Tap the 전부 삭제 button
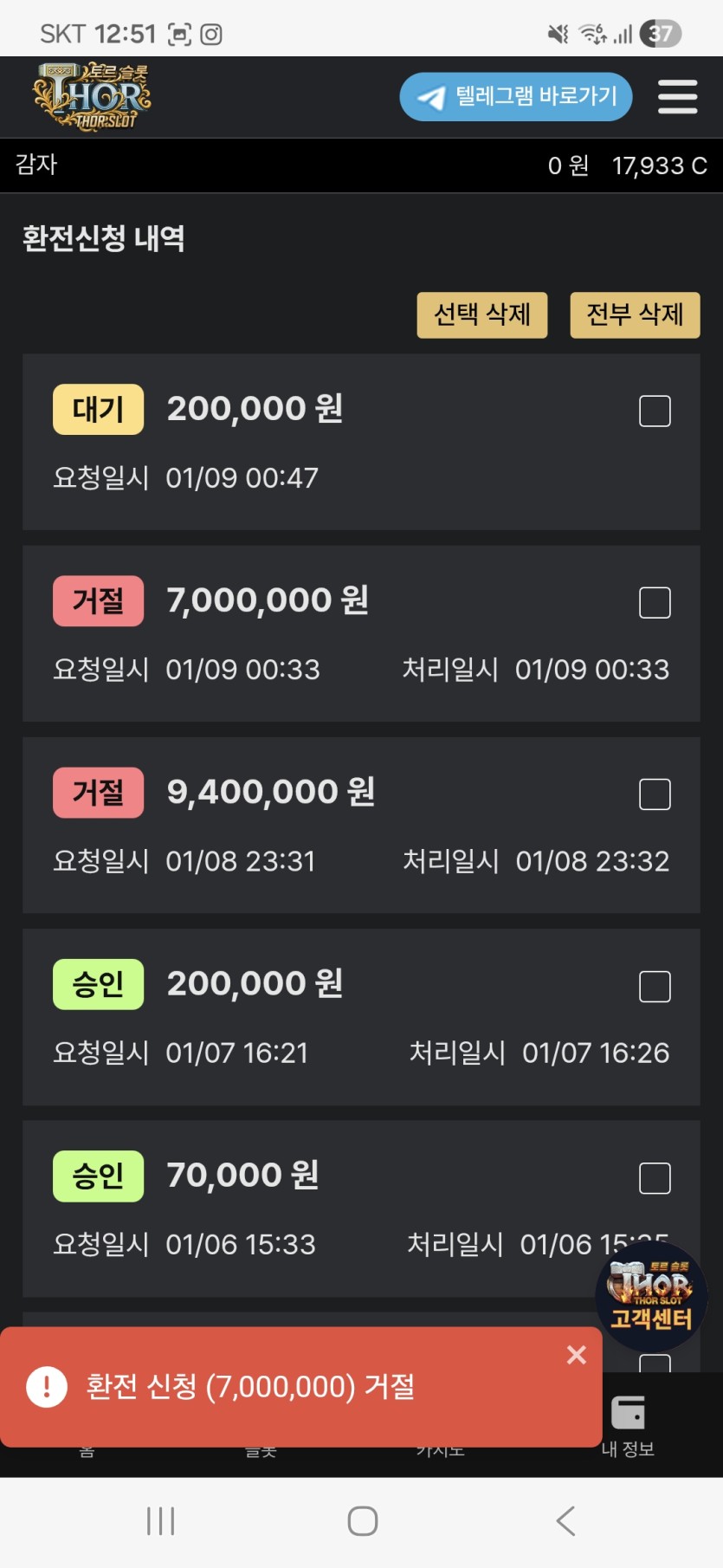 [635, 314]
